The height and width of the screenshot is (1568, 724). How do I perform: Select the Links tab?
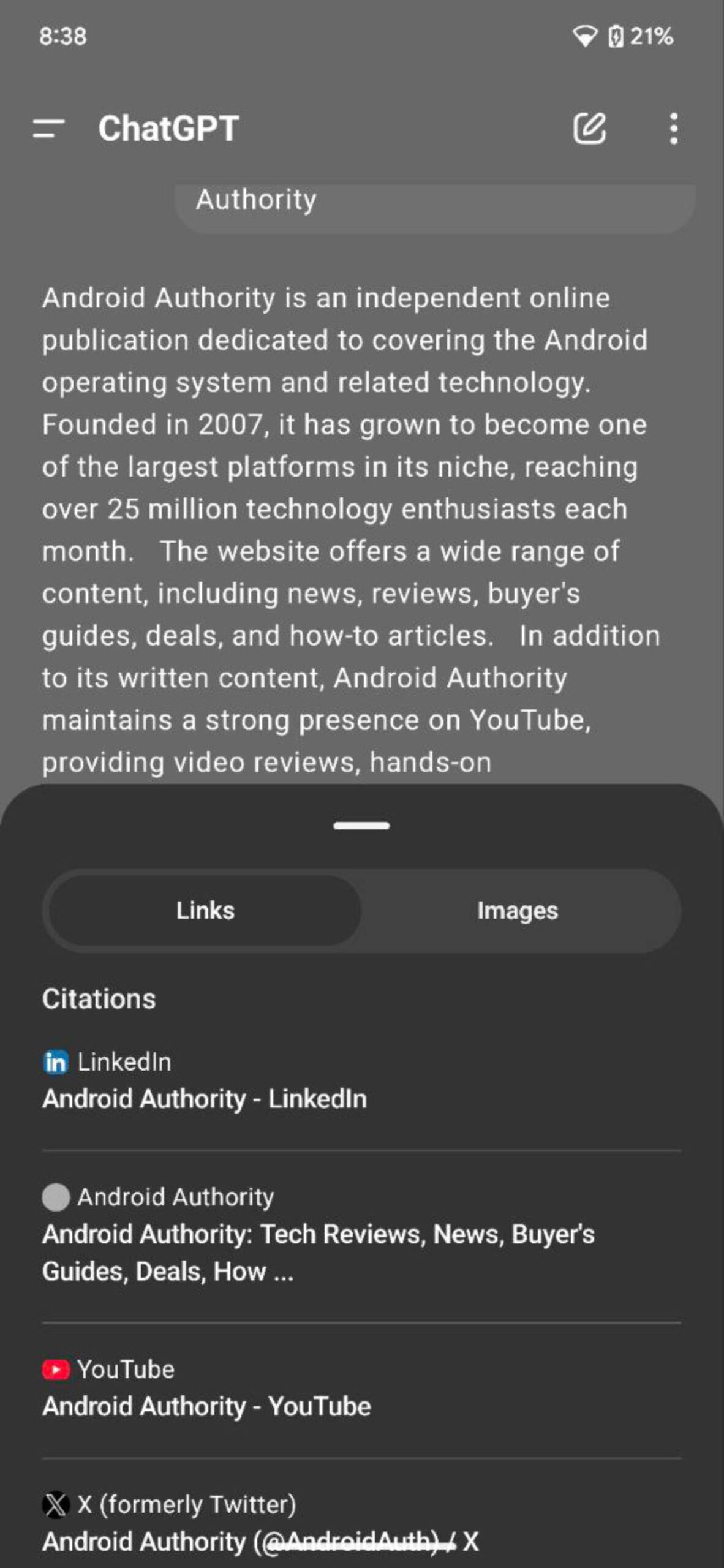click(x=205, y=911)
